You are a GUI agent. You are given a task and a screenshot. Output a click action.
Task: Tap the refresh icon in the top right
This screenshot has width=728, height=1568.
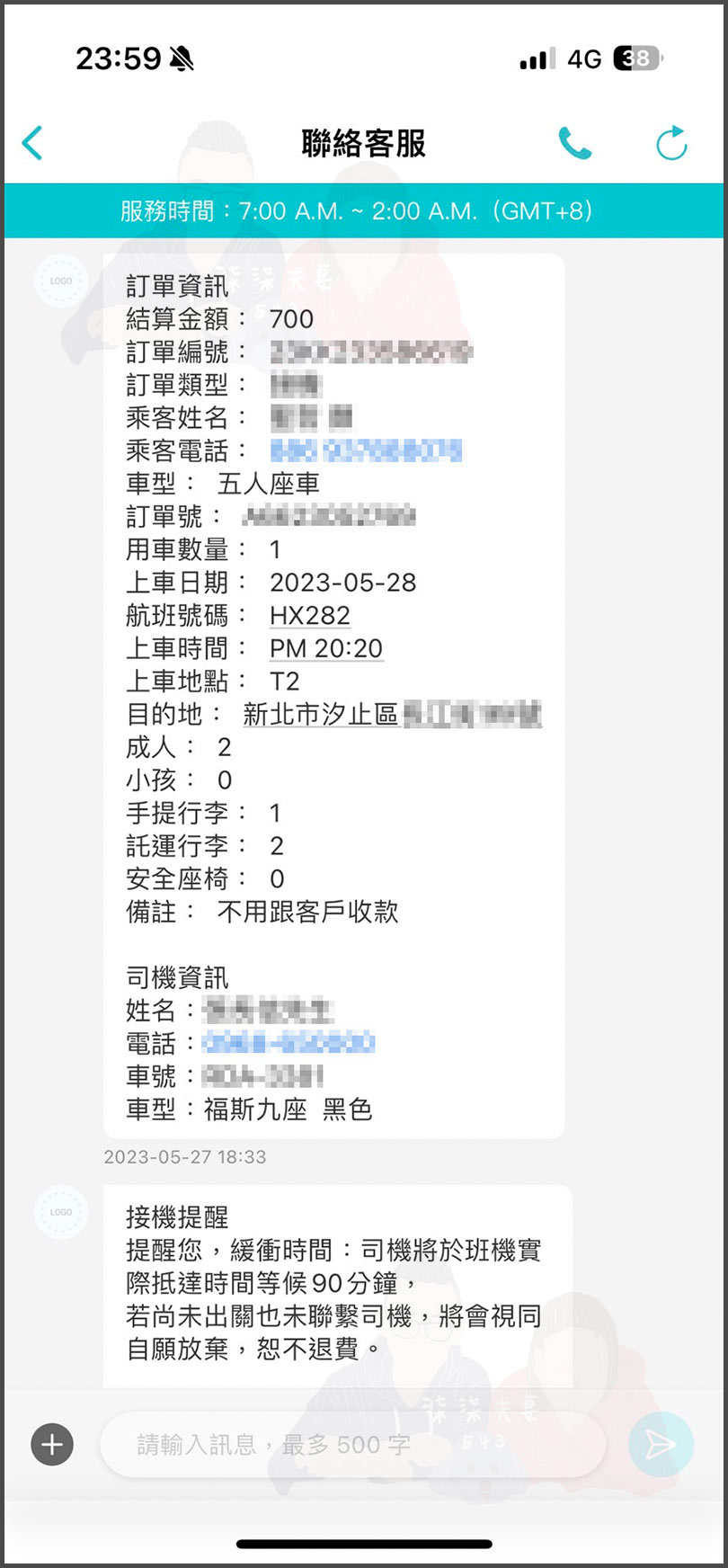click(670, 142)
